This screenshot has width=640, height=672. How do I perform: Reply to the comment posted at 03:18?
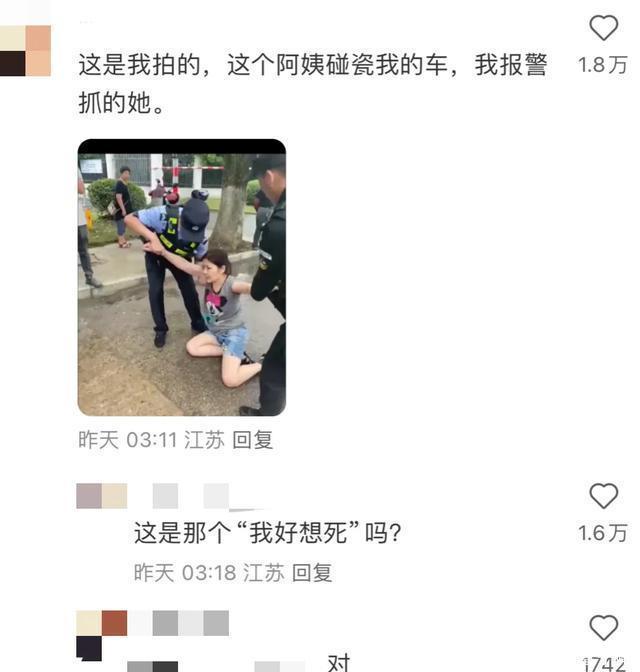pyautogui.click(x=309, y=573)
